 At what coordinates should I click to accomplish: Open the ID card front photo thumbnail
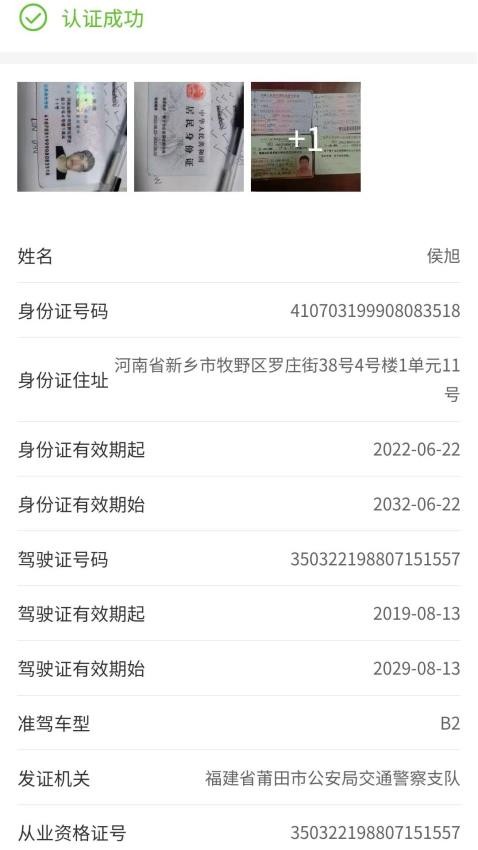[x=72, y=137]
